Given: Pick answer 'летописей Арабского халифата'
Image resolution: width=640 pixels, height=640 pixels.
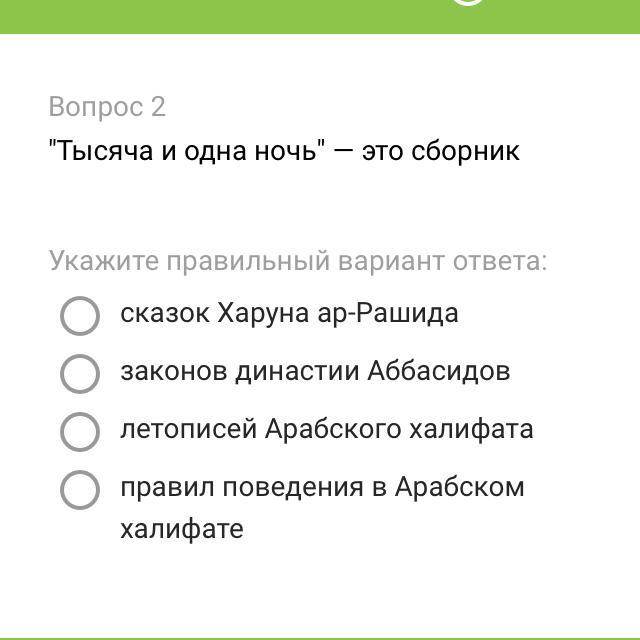Looking at the screenshot, I should pos(80,431).
